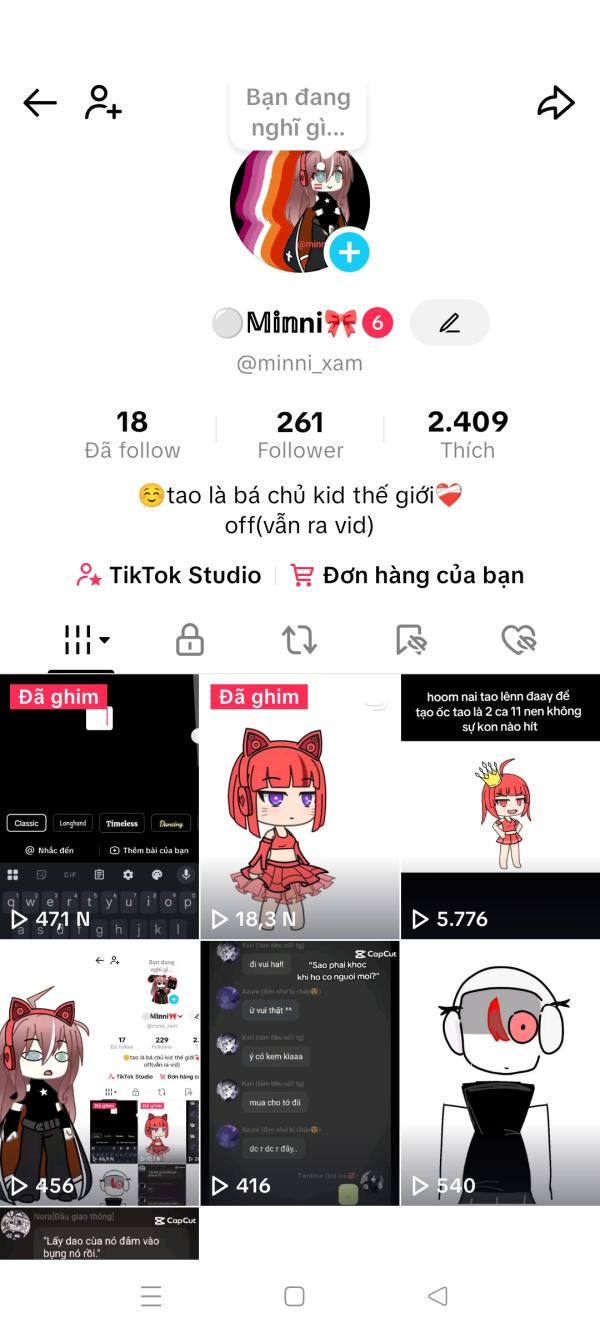600x1333 pixels.
Task: Tap the system home button
Action: click(x=294, y=1296)
